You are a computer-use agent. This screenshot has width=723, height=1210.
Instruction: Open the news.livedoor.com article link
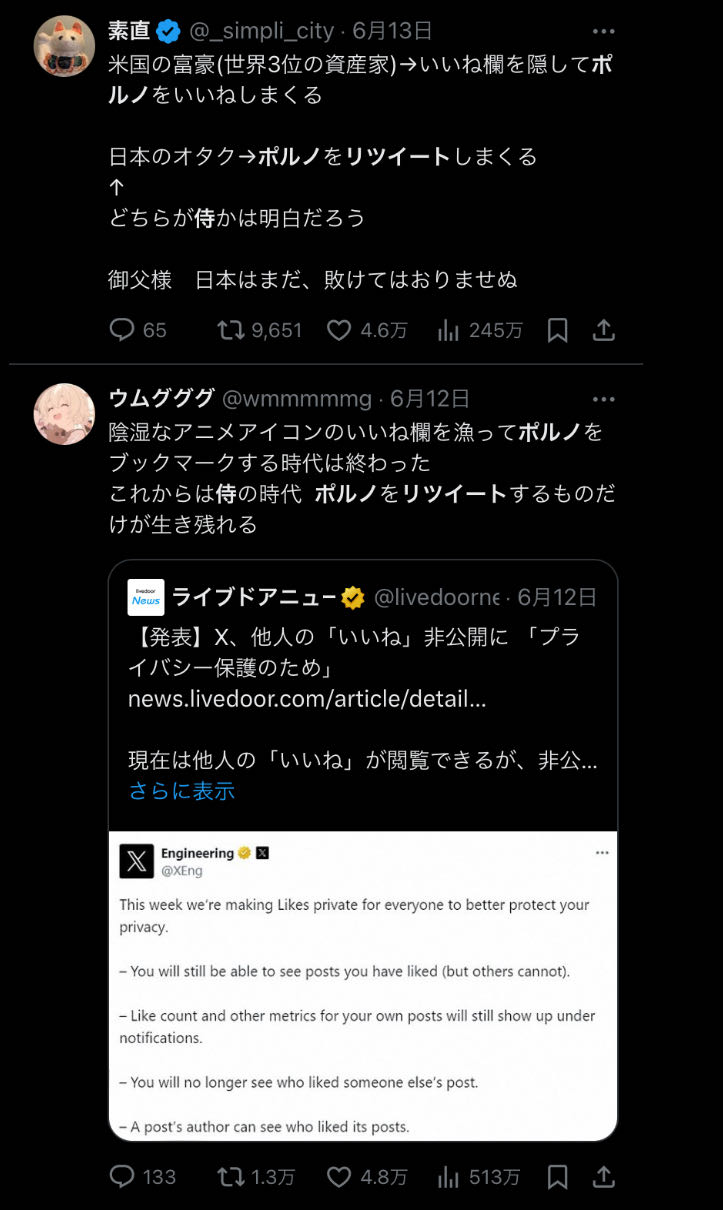coord(307,699)
